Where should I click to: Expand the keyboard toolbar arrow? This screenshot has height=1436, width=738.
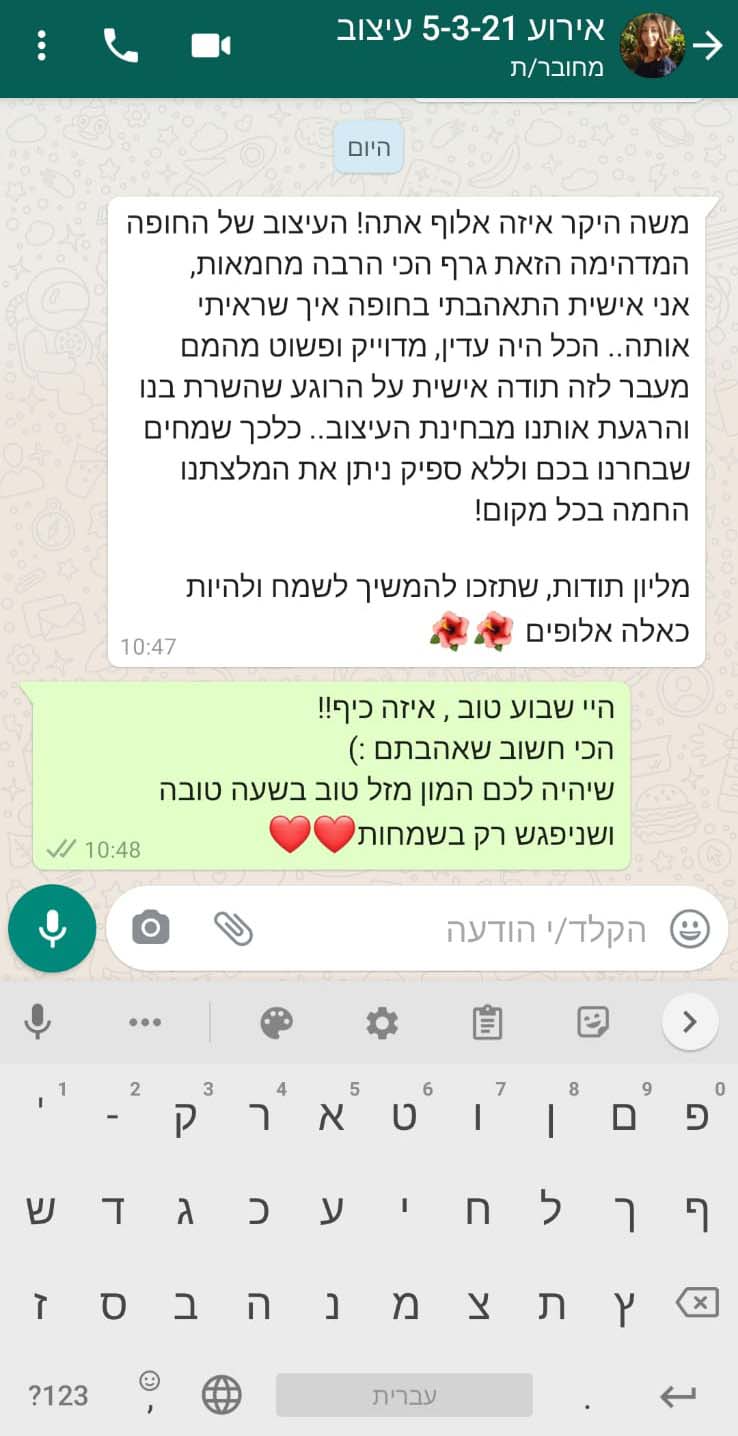point(689,1022)
